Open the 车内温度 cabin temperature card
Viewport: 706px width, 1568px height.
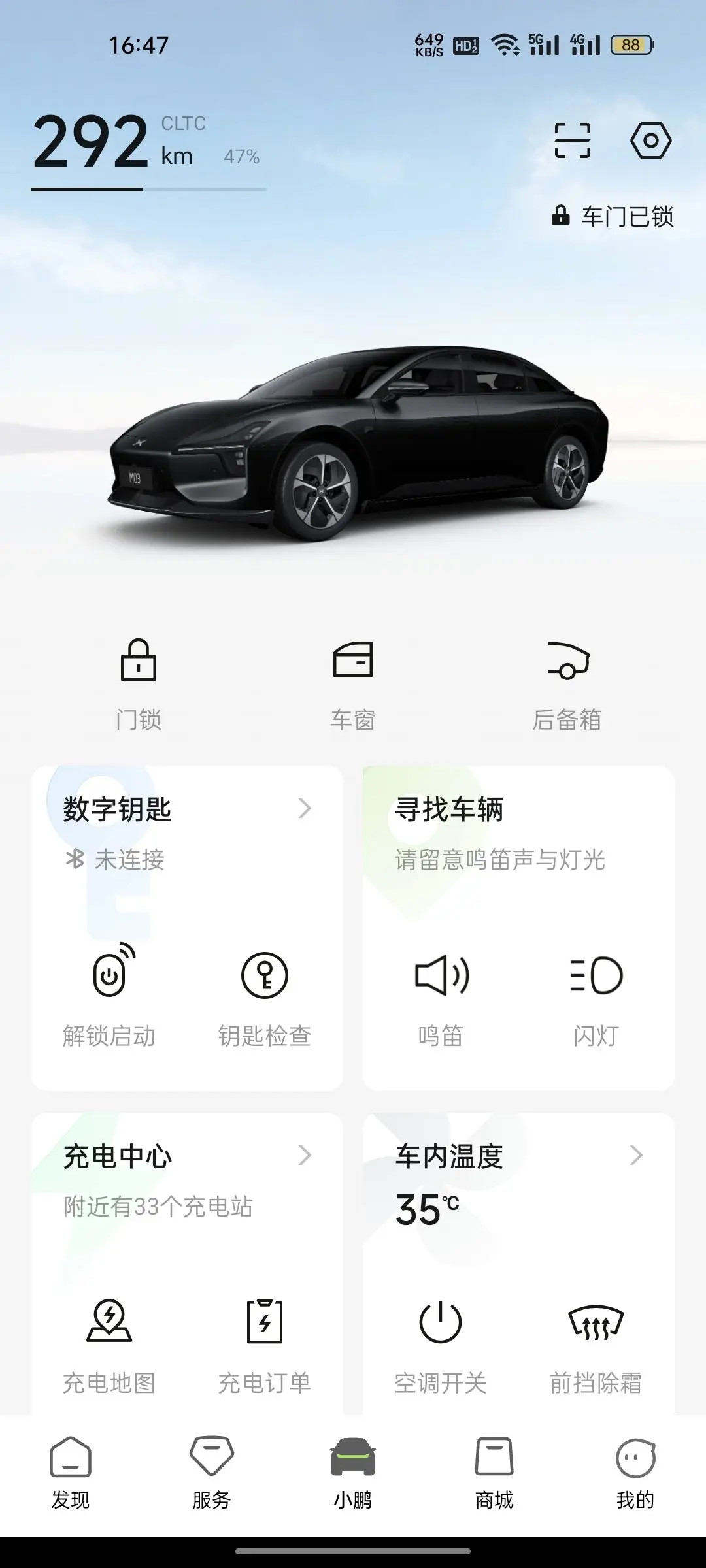click(518, 1156)
